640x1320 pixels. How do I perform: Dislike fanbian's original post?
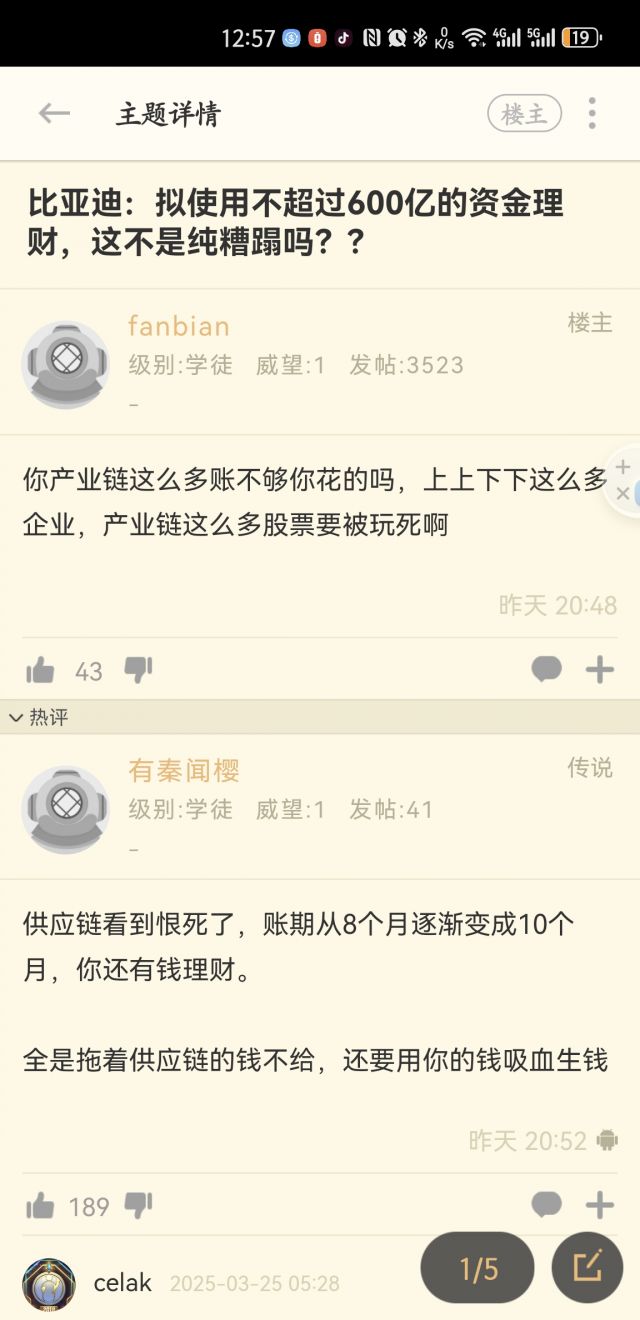[x=138, y=670]
